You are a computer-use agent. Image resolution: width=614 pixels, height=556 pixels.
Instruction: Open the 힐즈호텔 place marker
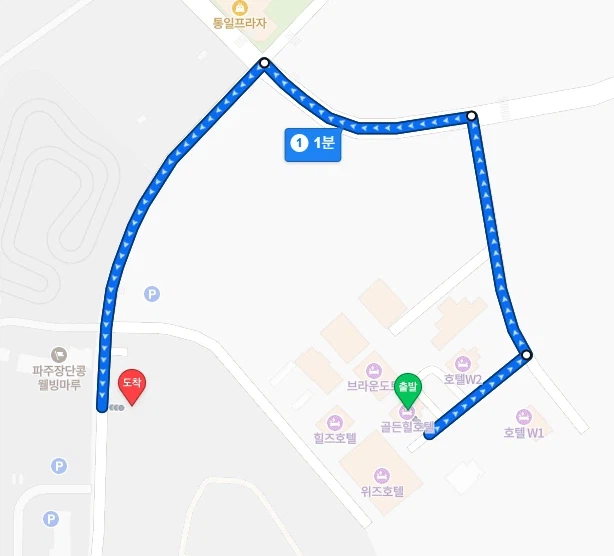point(334,421)
